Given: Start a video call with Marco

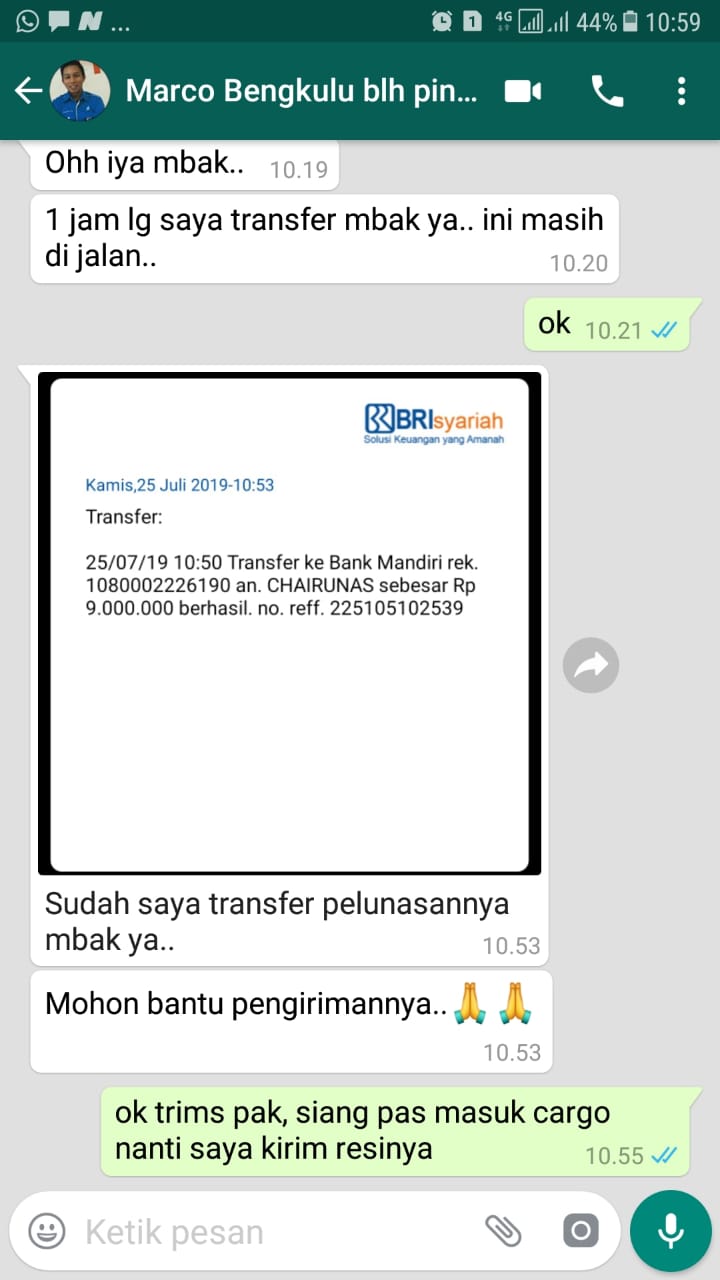Looking at the screenshot, I should pos(522,92).
